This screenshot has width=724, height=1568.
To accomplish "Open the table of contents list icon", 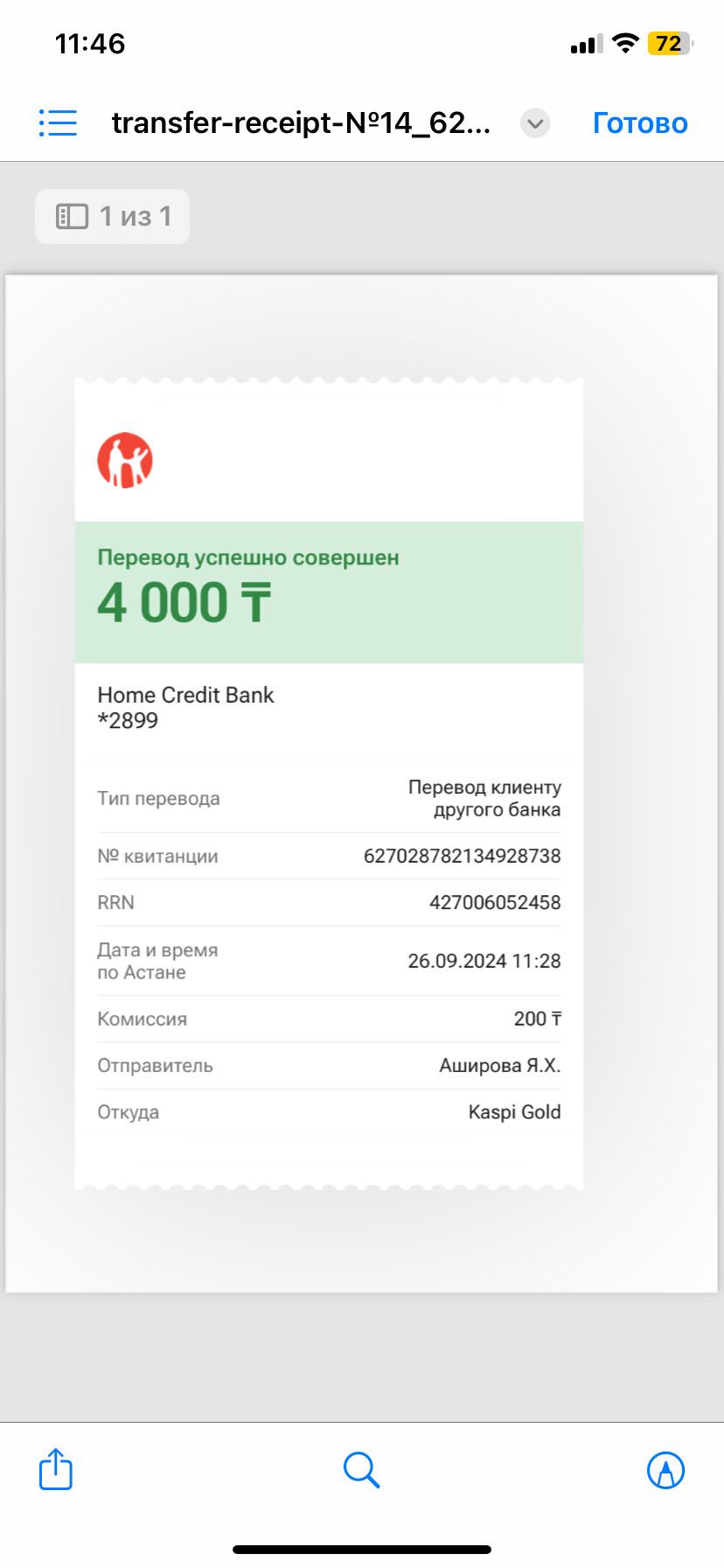I will (58, 123).
